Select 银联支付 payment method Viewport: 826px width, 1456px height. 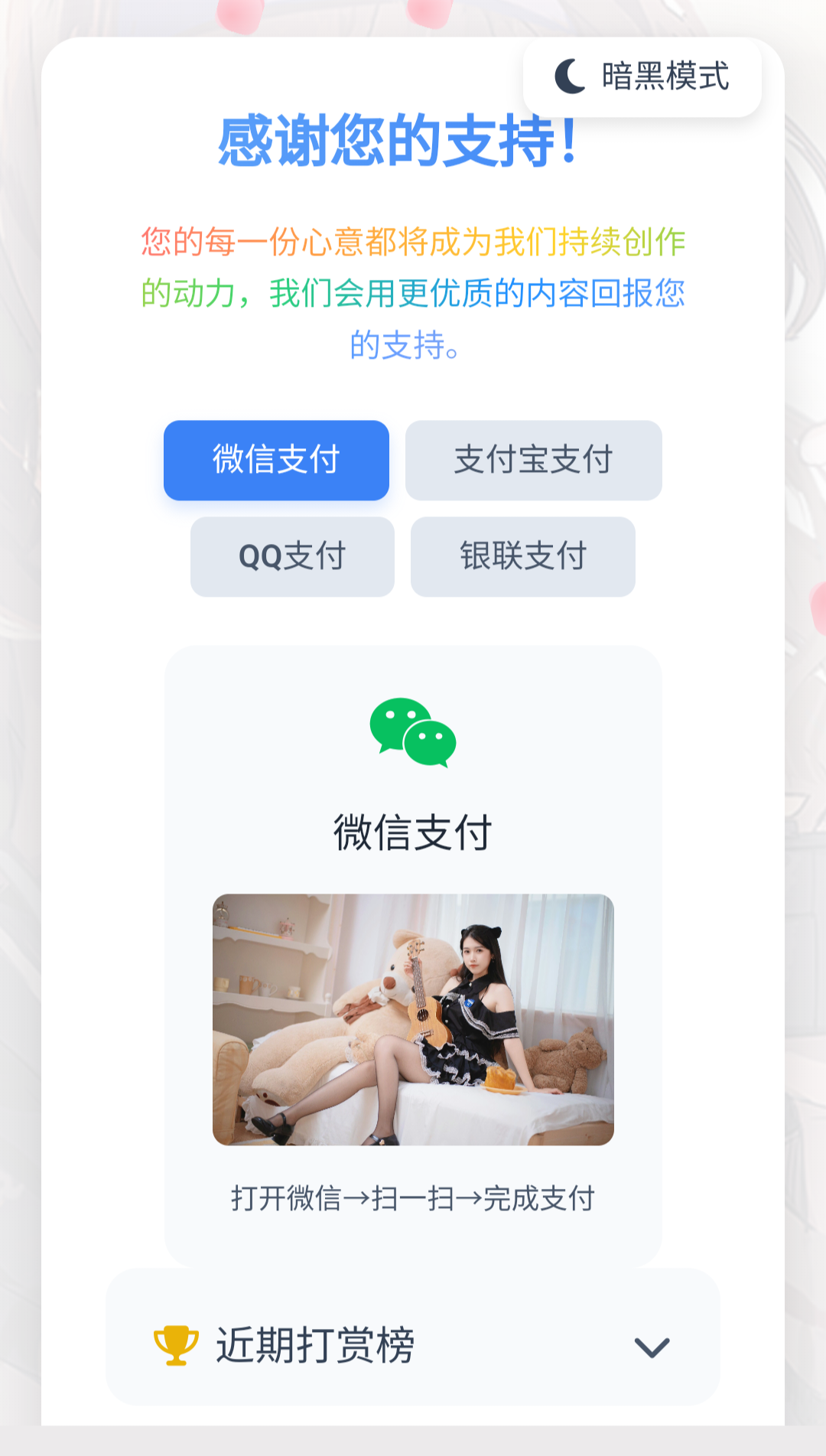pos(522,556)
